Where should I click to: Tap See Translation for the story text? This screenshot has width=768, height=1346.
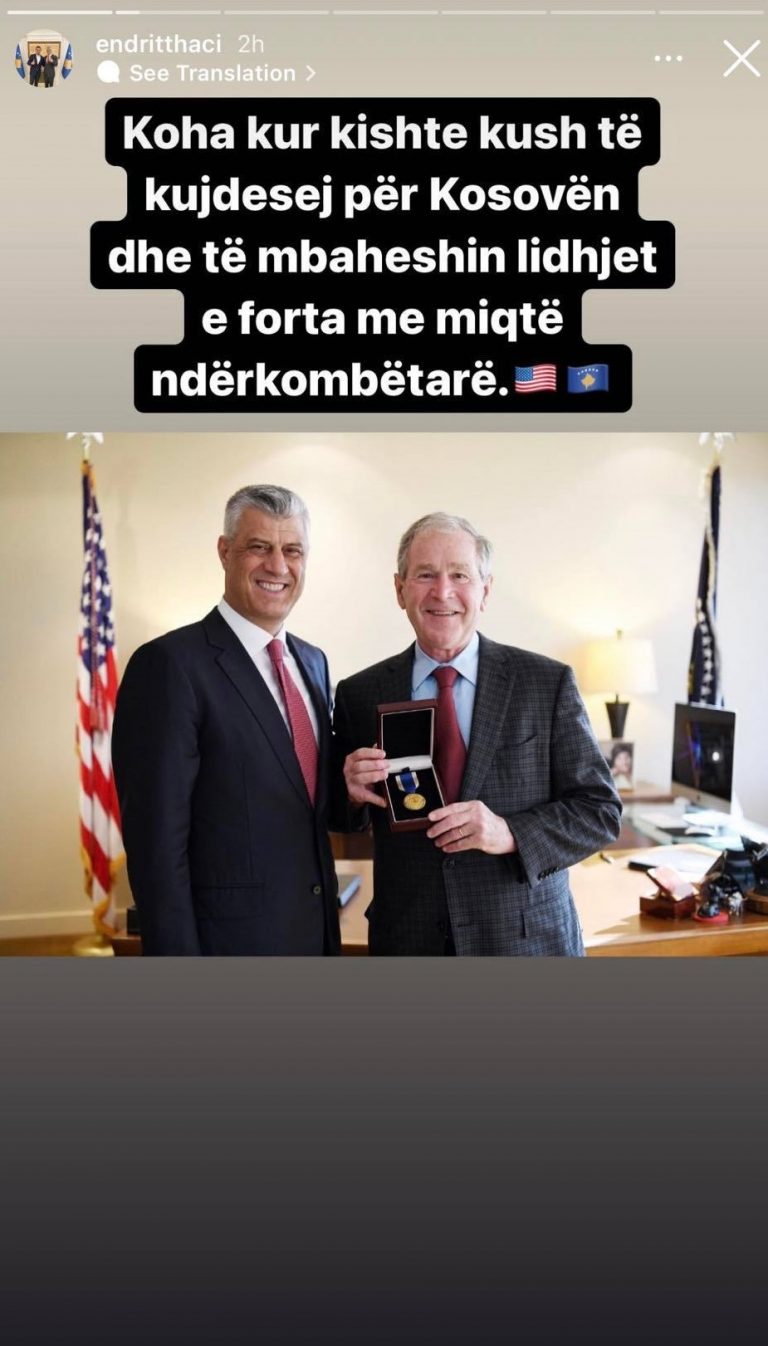211,73
